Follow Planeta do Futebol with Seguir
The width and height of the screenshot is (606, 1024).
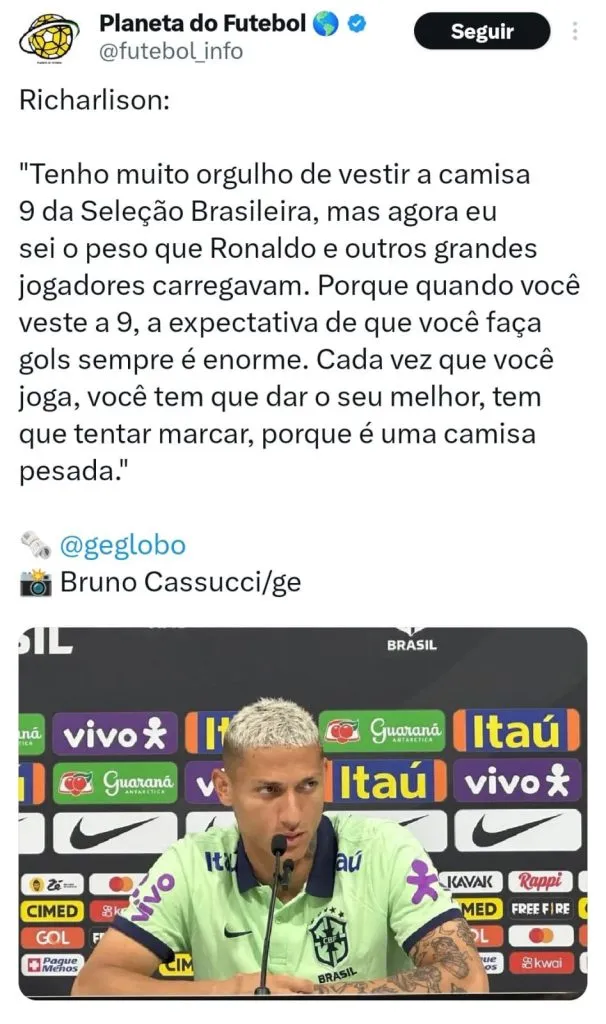pyautogui.click(x=481, y=31)
